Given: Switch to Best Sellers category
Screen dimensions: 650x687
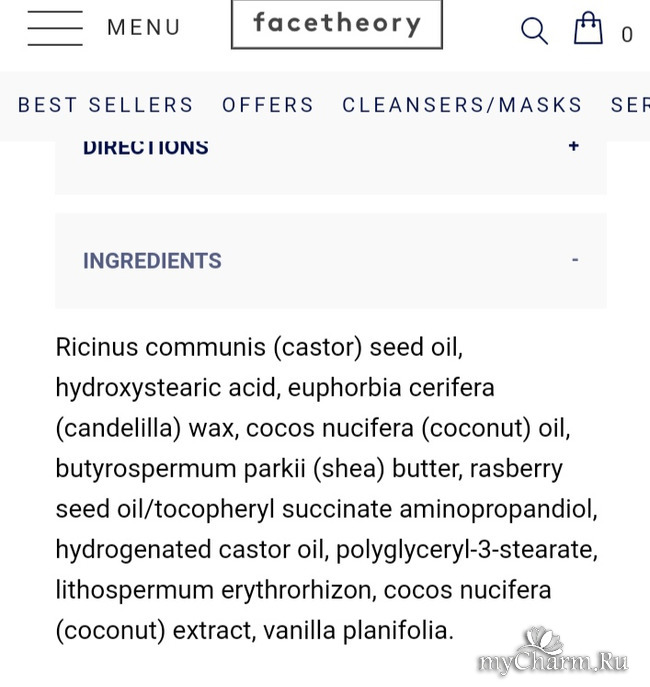Looking at the screenshot, I should pos(106,105).
